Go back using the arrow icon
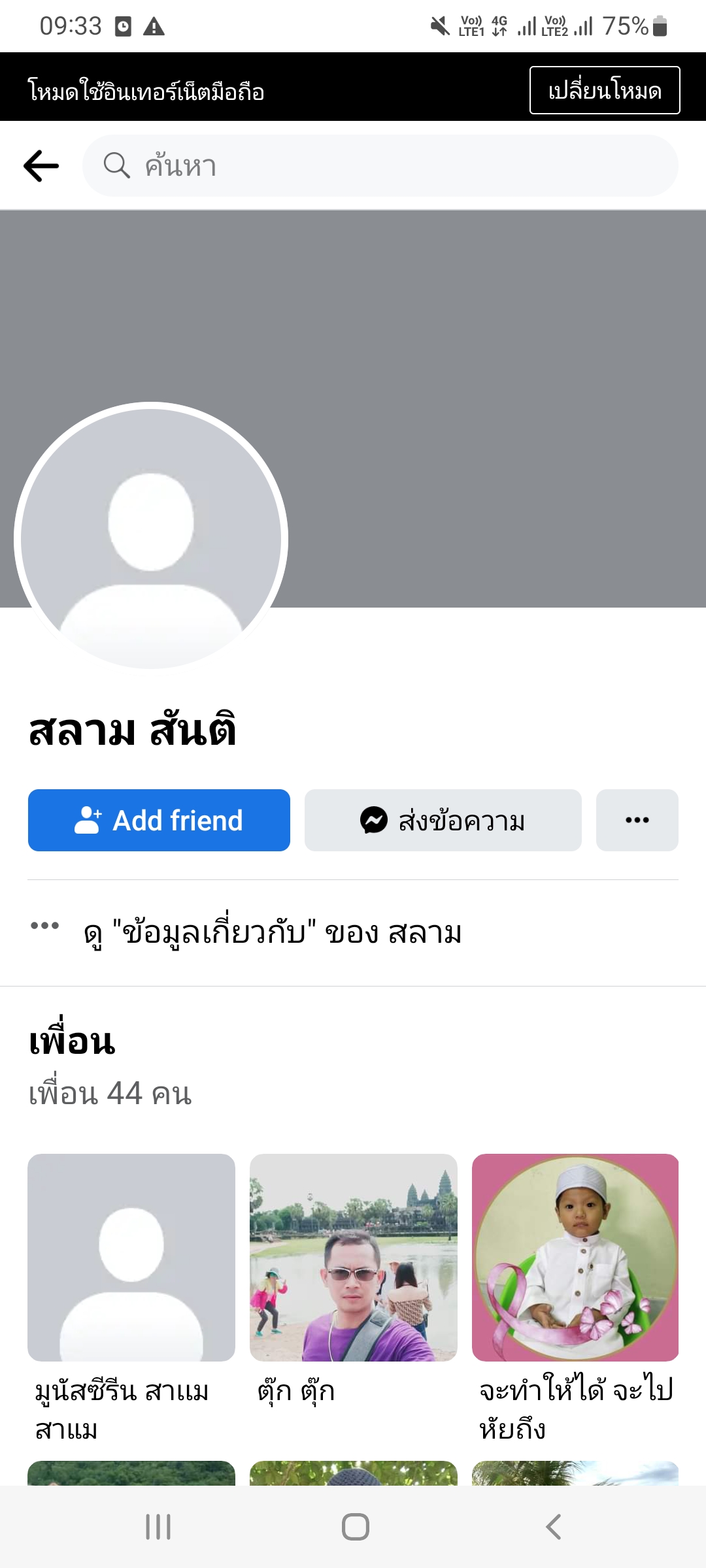 click(41, 166)
